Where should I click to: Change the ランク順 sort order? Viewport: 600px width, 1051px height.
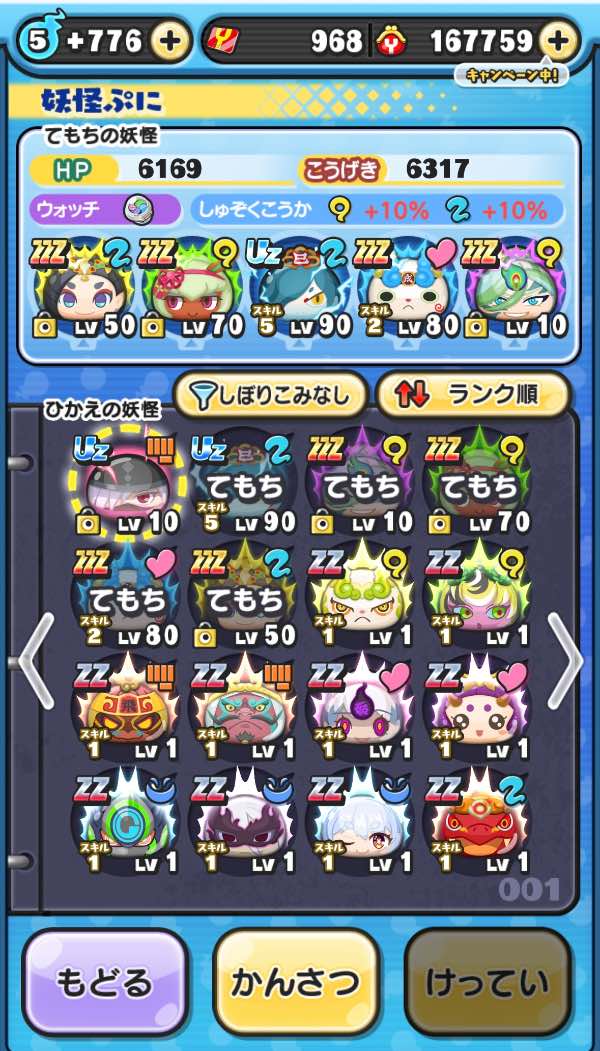click(473, 394)
